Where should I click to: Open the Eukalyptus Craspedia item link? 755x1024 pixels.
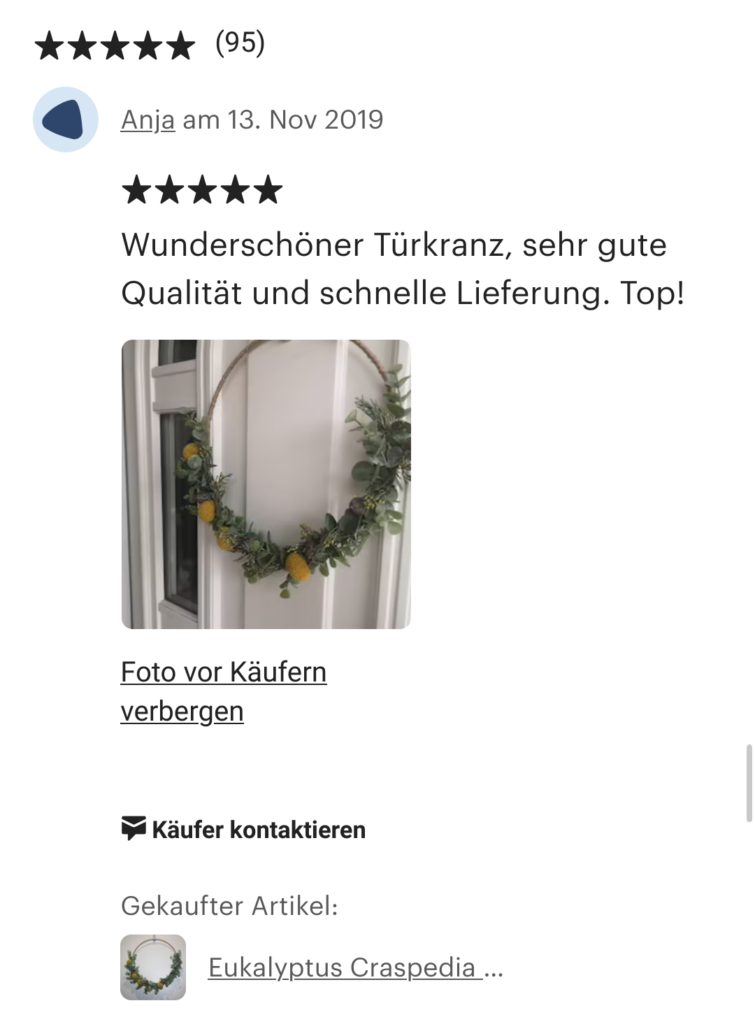[x=354, y=968]
